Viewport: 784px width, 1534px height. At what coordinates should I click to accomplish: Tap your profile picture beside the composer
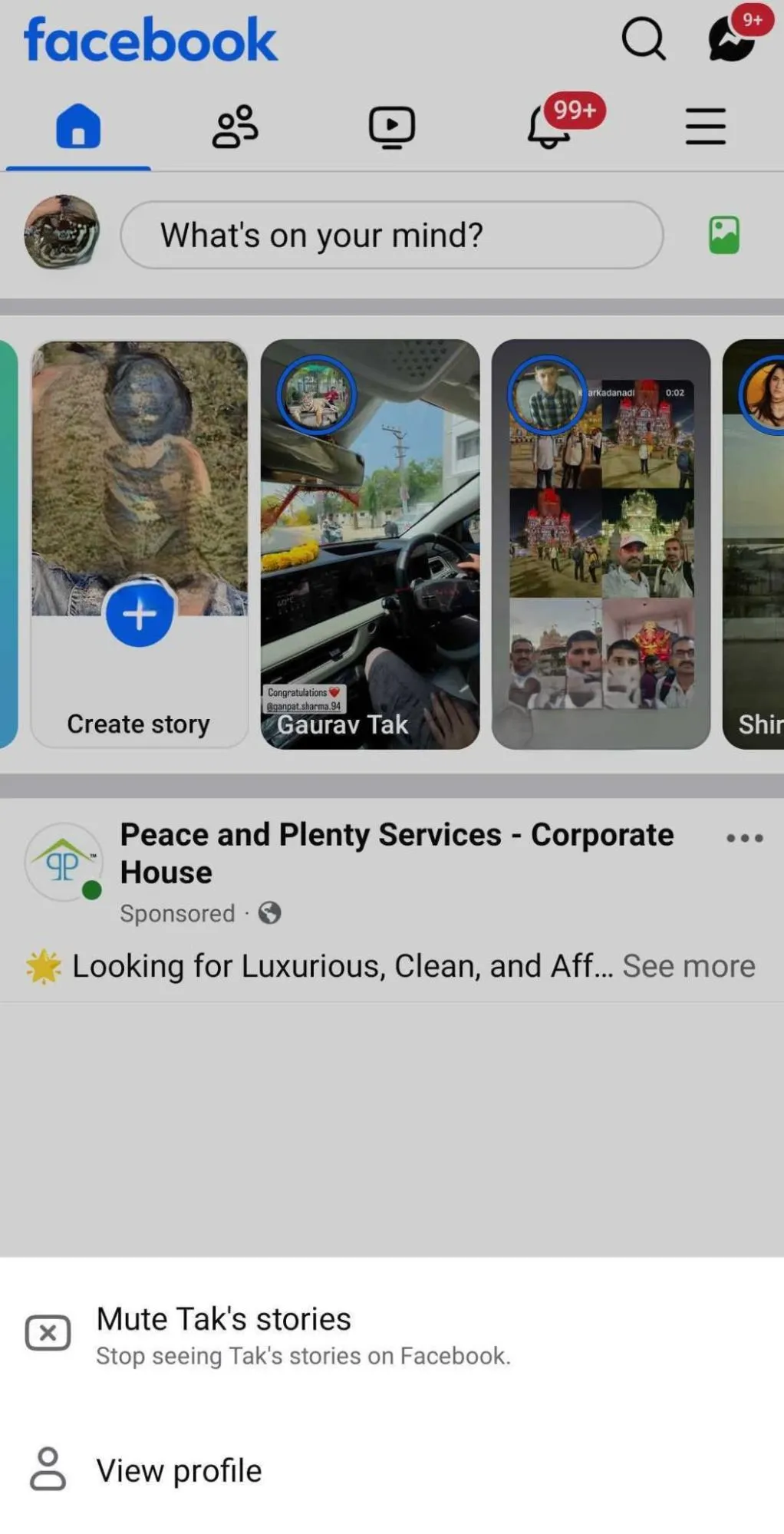click(x=61, y=233)
